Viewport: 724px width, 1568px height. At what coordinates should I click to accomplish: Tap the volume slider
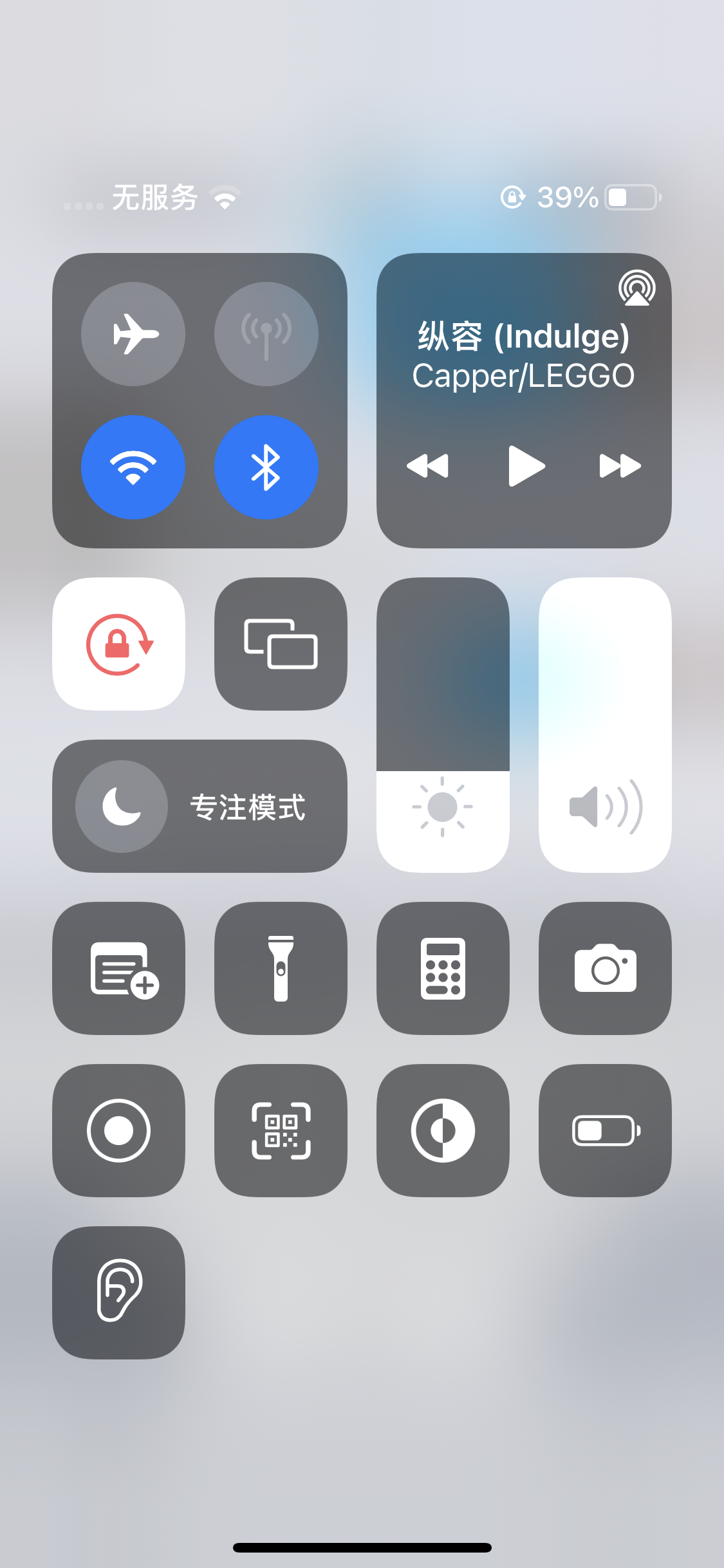tap(605, 725)
